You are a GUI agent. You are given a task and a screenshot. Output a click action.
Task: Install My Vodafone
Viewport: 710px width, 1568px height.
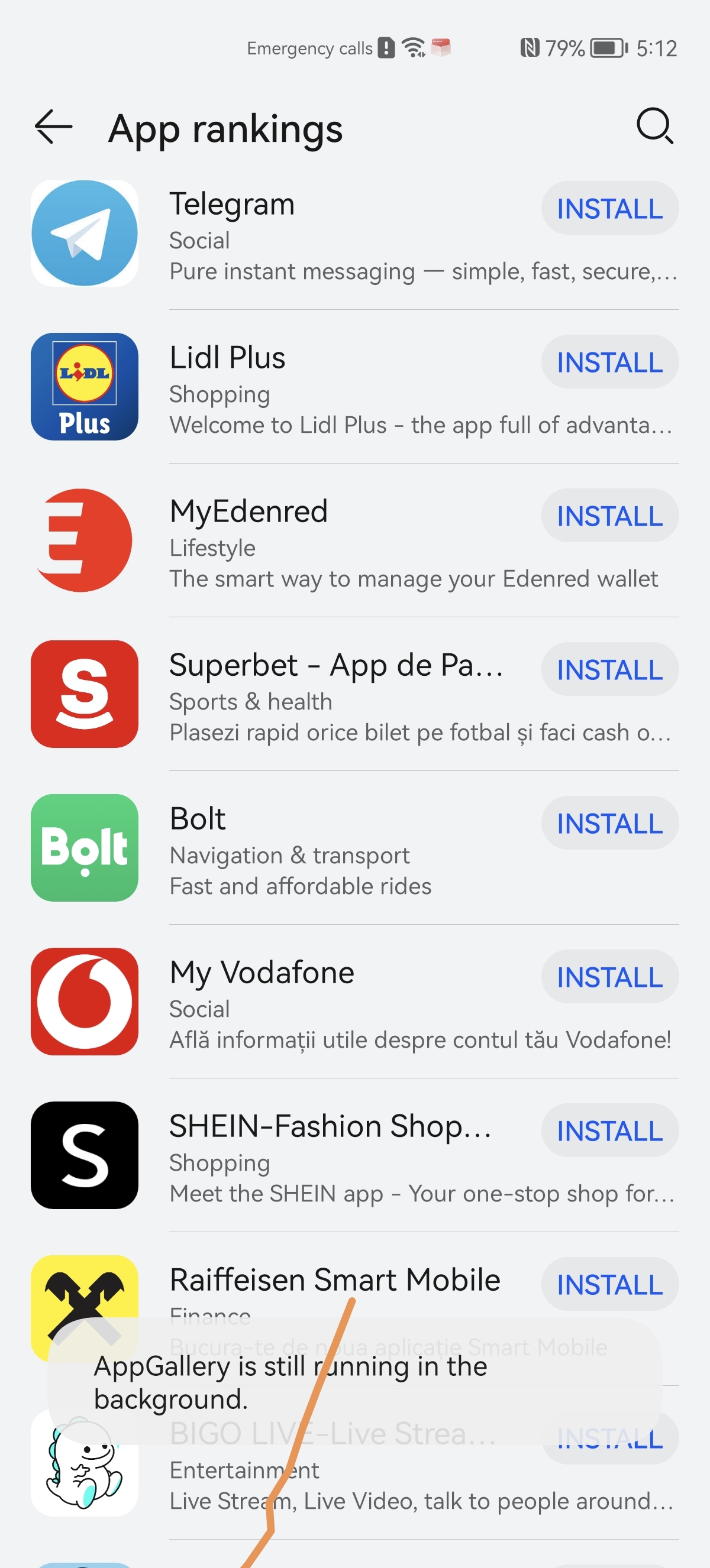(609, 977)
